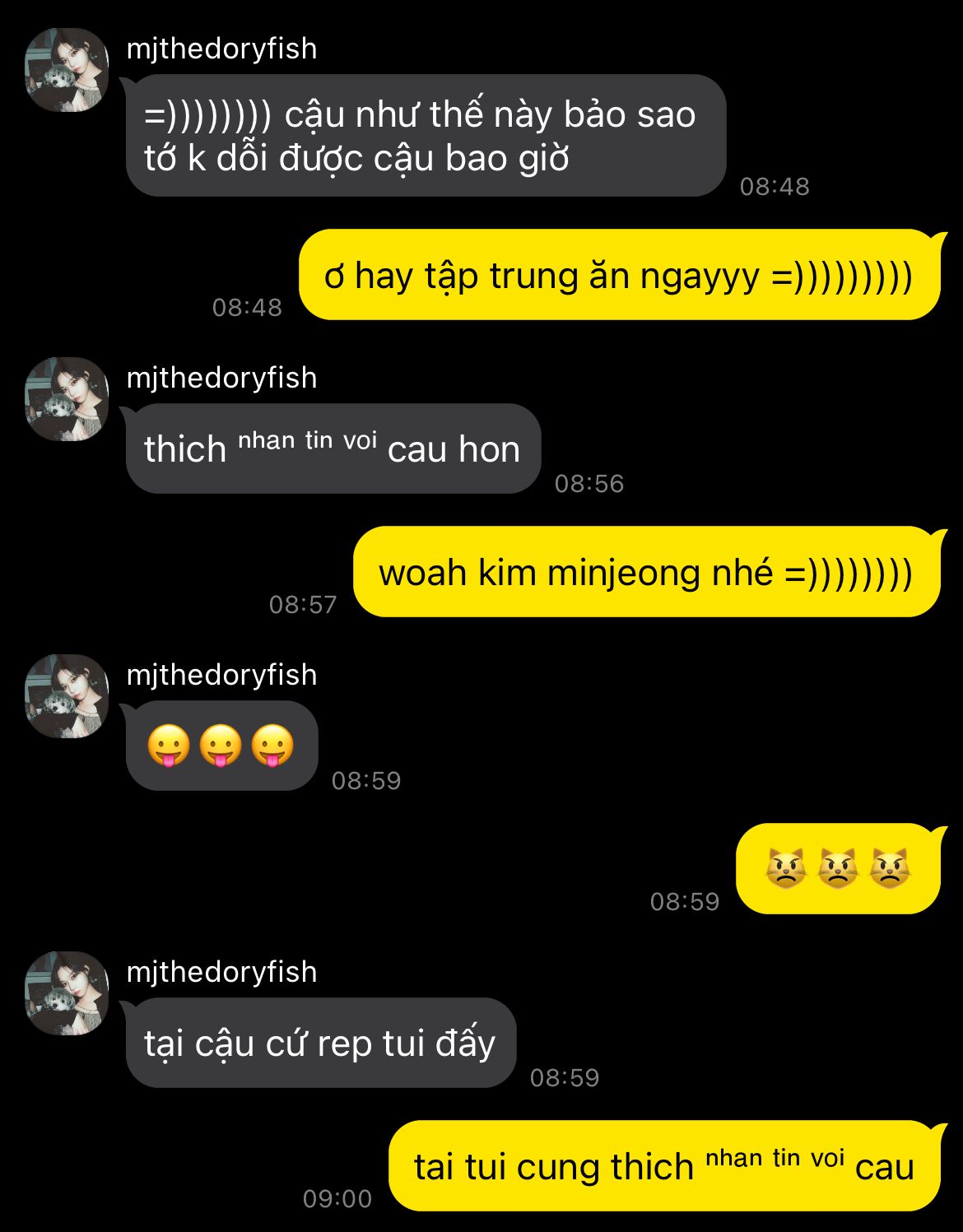Open mjthedoryfish's avatar beside 'tại cậu cứ rep tui đấy'
Image resolution: width=963 pixels, height=1232 pixels.
(67, 993)
